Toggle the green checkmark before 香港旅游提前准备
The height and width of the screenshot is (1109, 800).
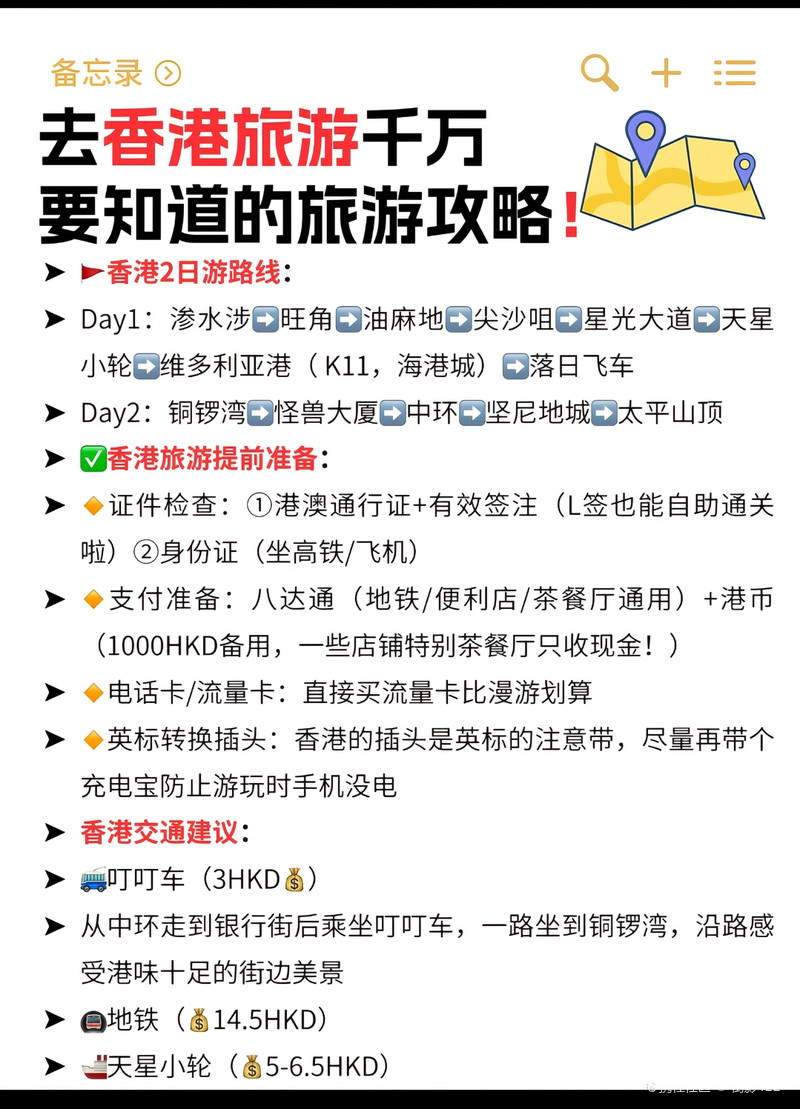coord(92,457)
